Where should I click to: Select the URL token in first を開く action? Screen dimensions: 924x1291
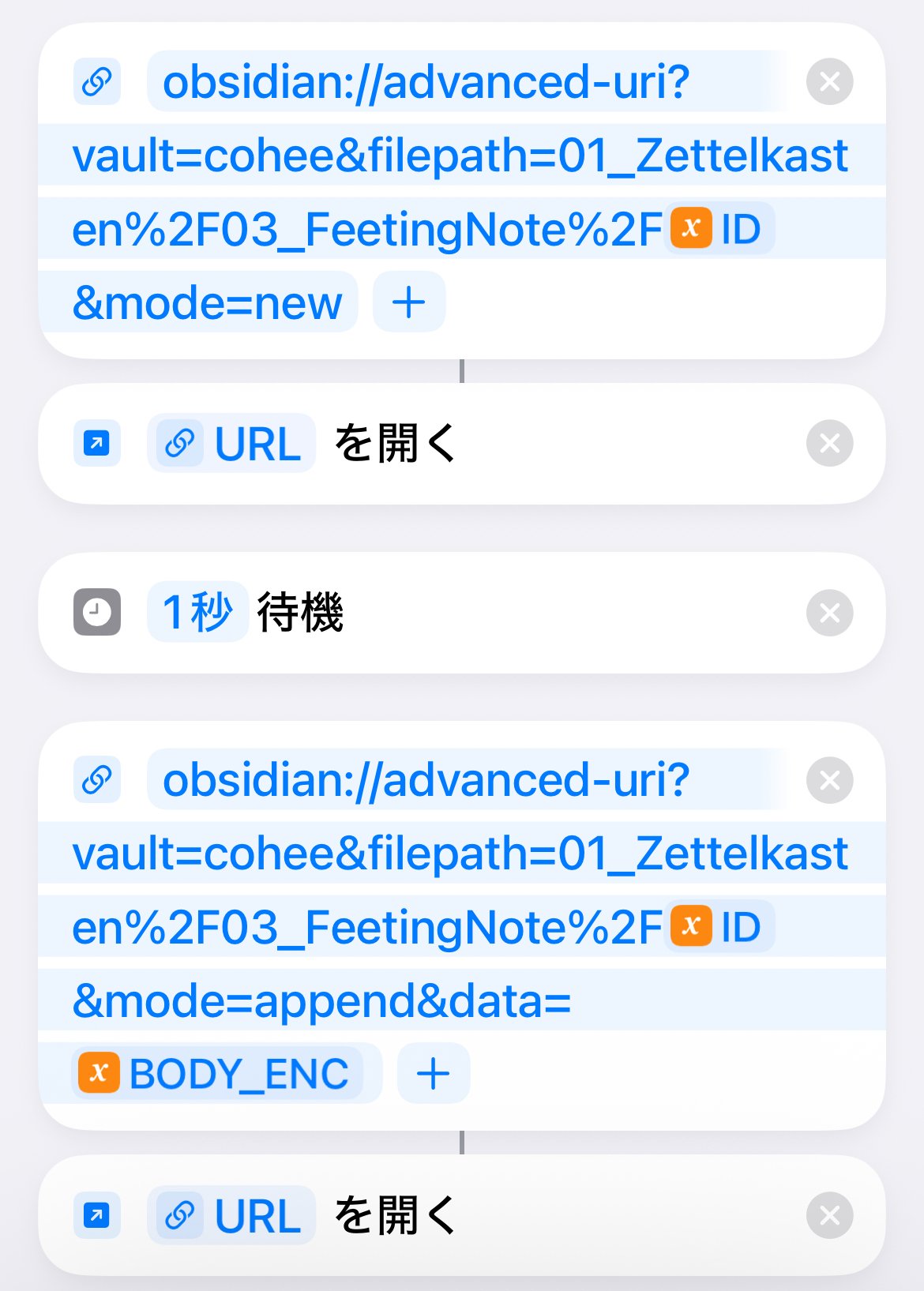pyautogui.click(x=231, y=443)
